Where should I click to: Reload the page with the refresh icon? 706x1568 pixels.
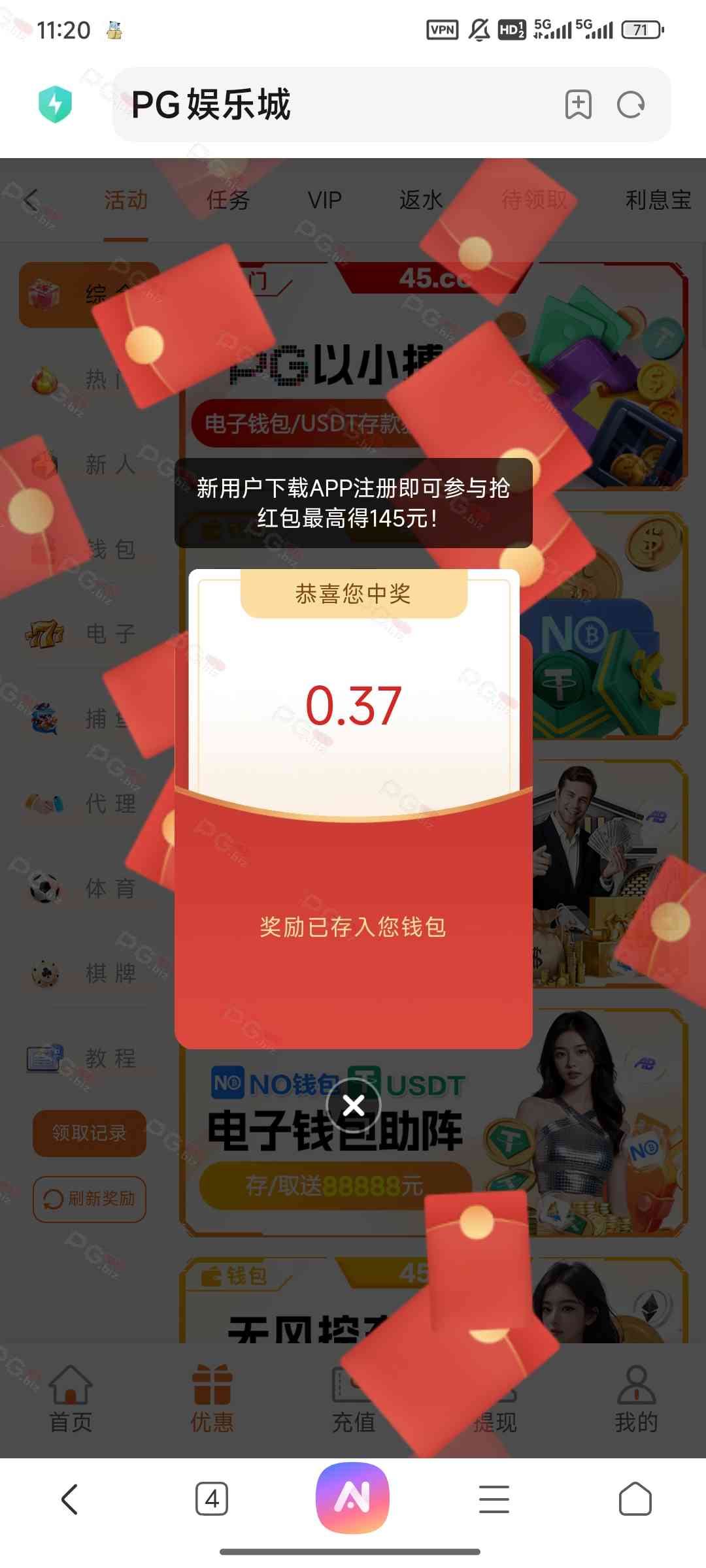[631, 105]
